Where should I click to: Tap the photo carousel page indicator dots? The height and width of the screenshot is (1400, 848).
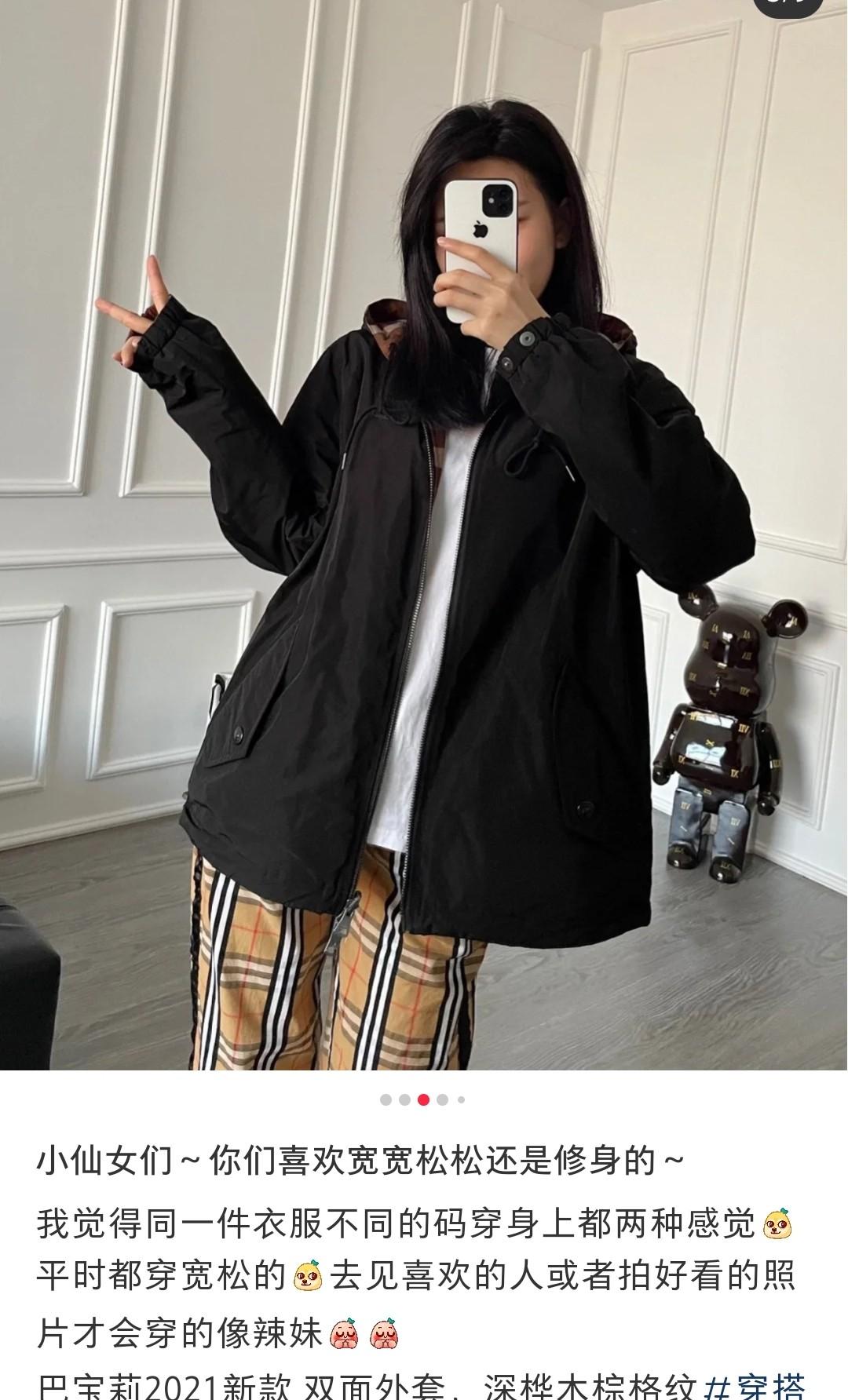(423, 1099)
